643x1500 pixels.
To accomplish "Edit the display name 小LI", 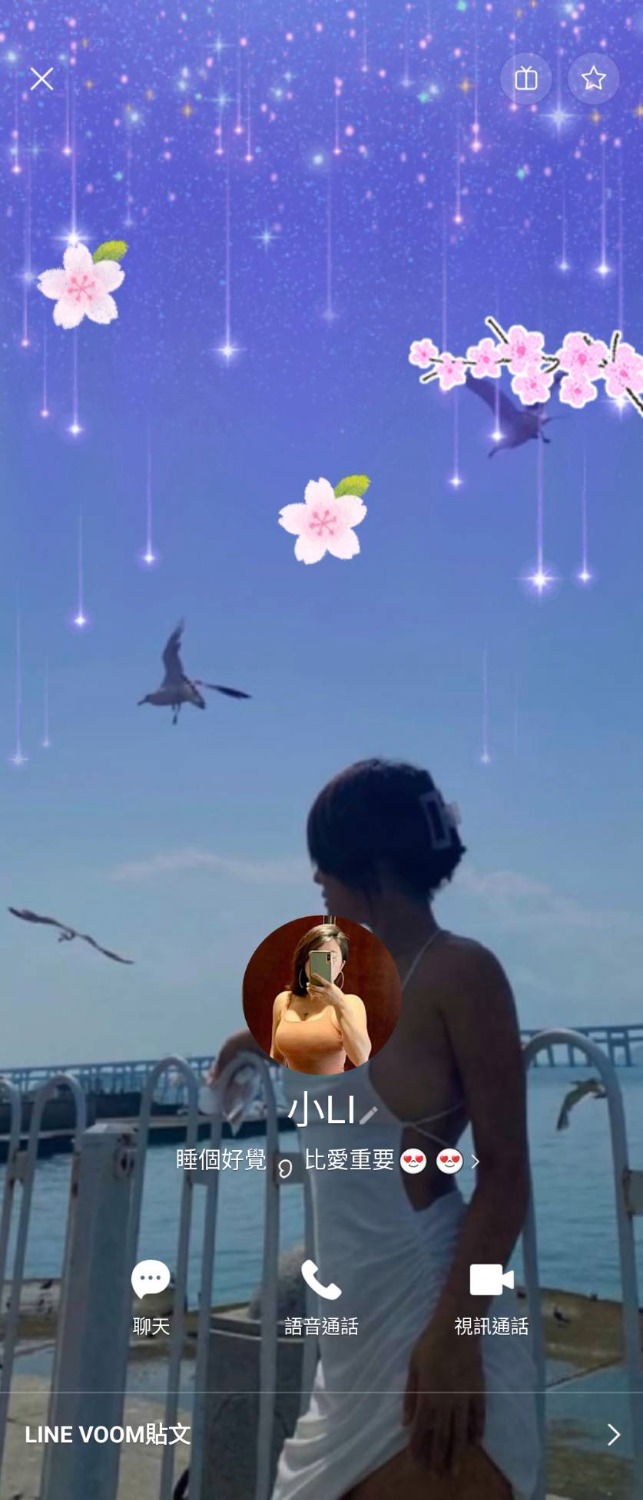I will 368,1113.
